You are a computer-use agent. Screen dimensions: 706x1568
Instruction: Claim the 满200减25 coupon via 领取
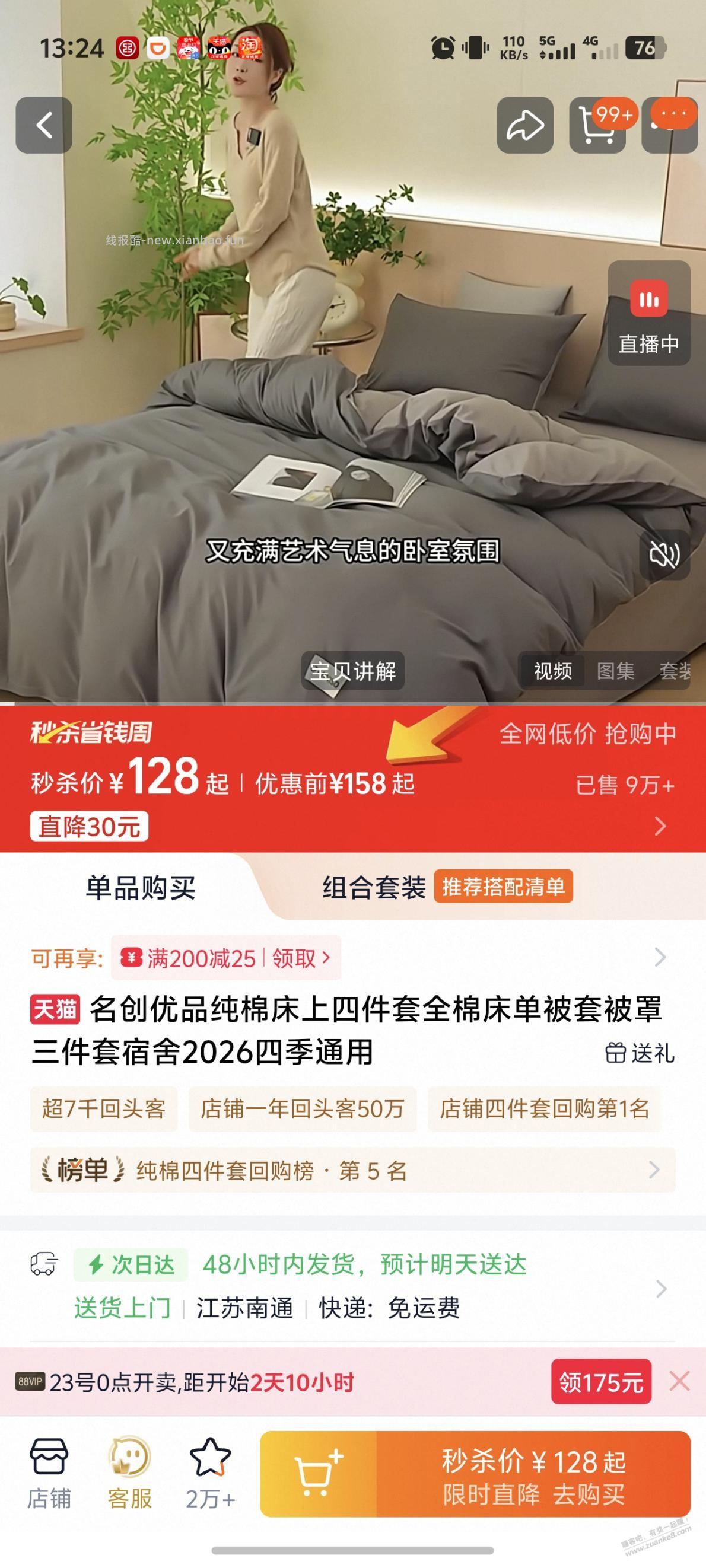292,958
